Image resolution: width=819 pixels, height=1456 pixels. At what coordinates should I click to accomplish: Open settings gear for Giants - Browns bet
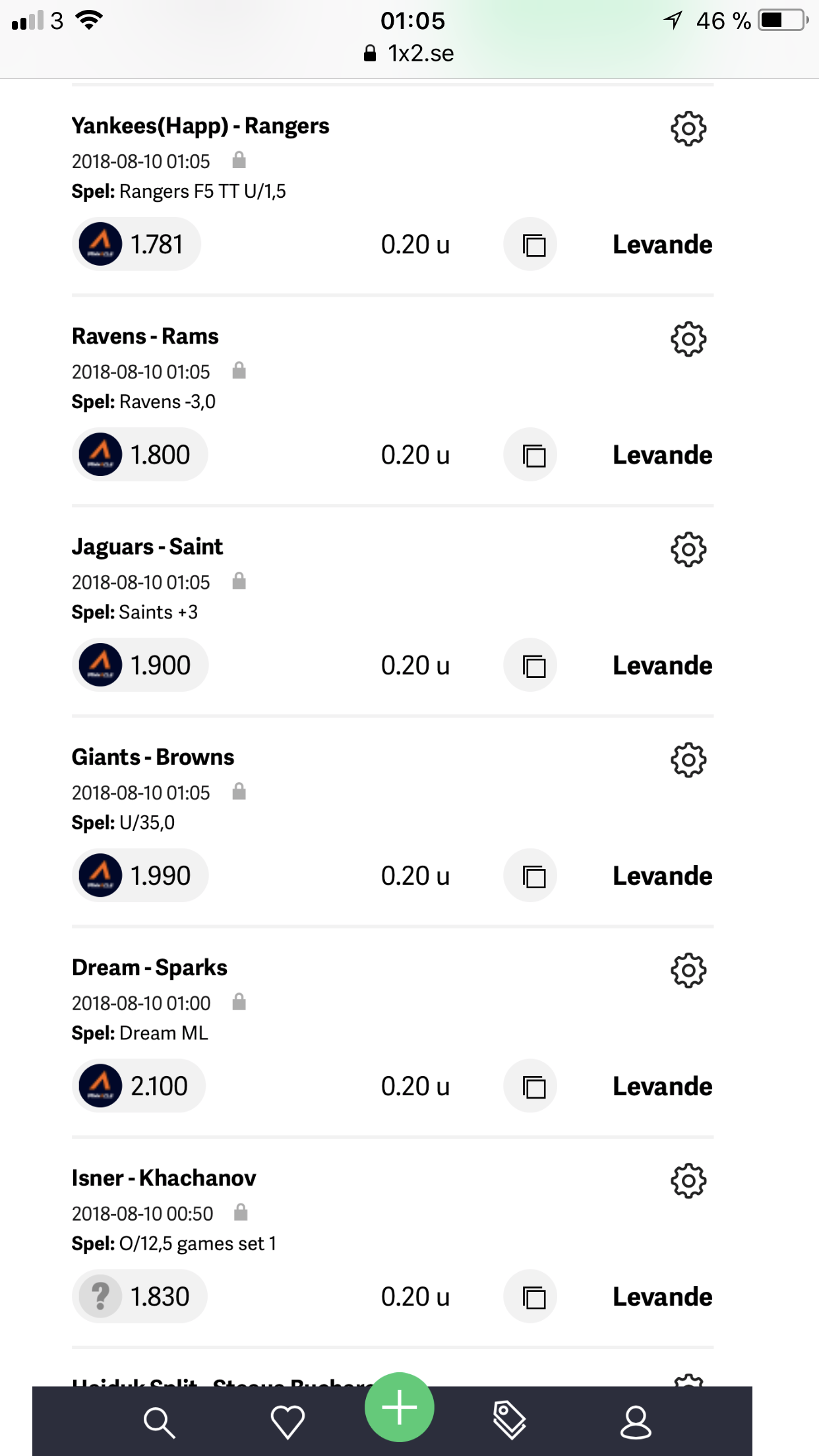[x=688, y=760]
